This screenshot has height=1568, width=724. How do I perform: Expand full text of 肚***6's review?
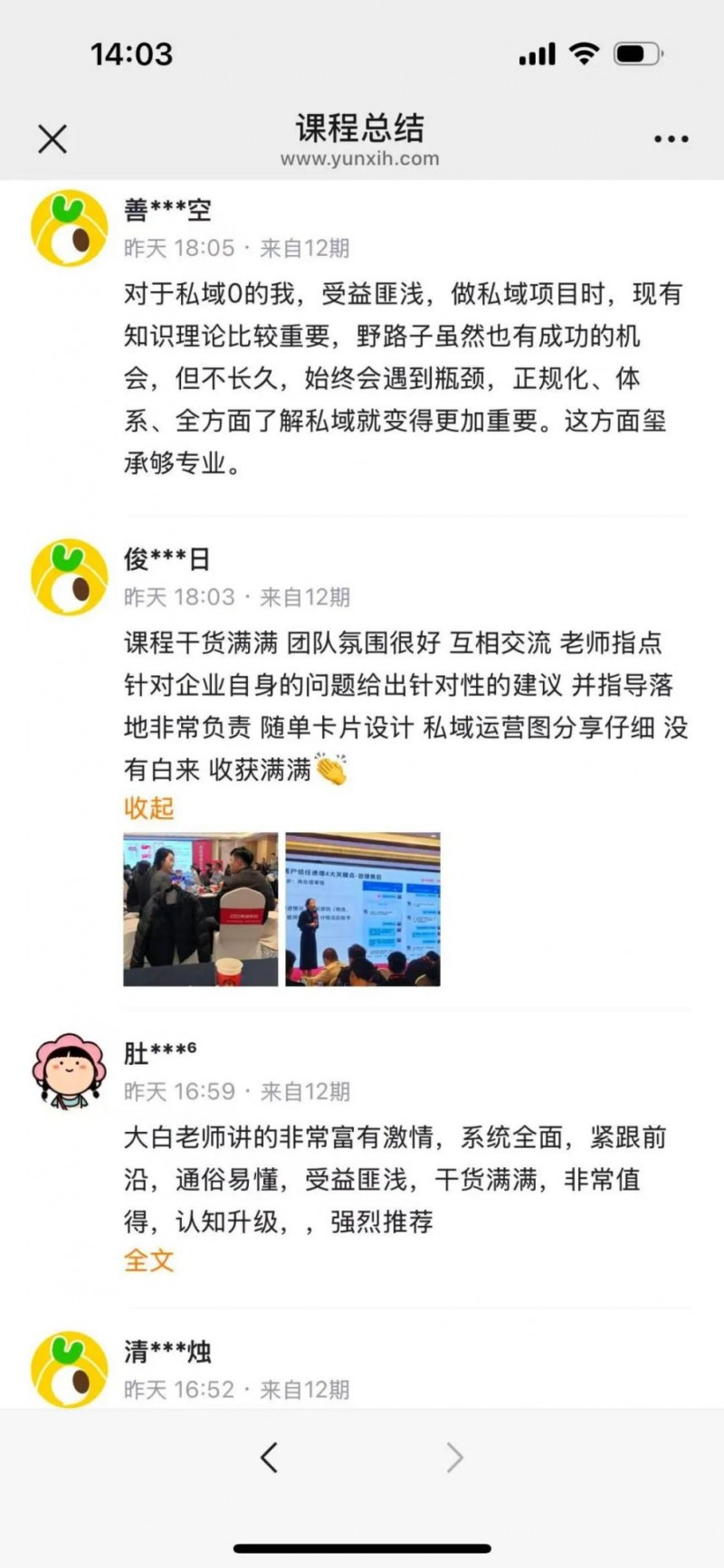pos(148,1260)
